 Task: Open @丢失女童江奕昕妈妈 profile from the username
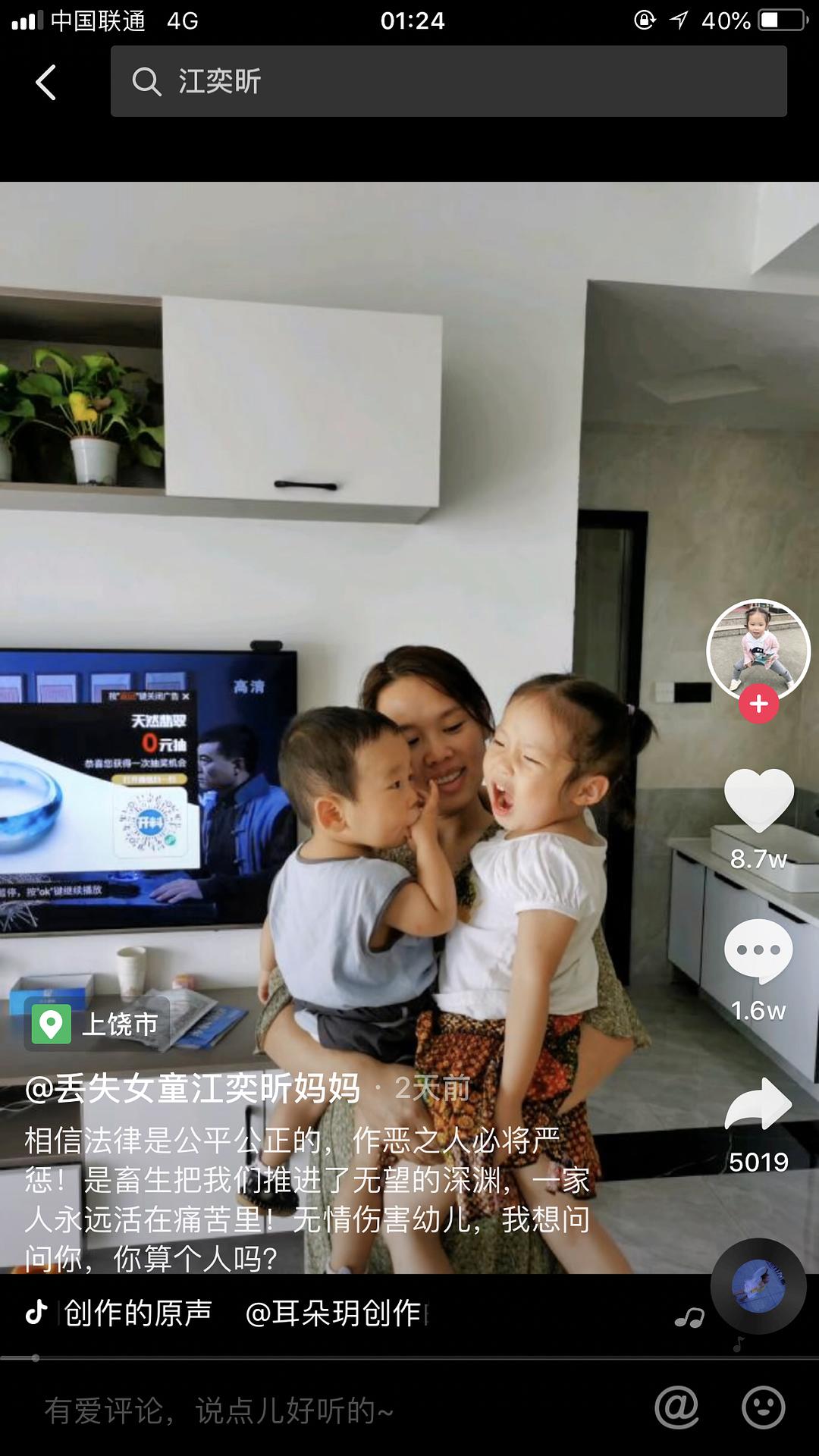193,1089
